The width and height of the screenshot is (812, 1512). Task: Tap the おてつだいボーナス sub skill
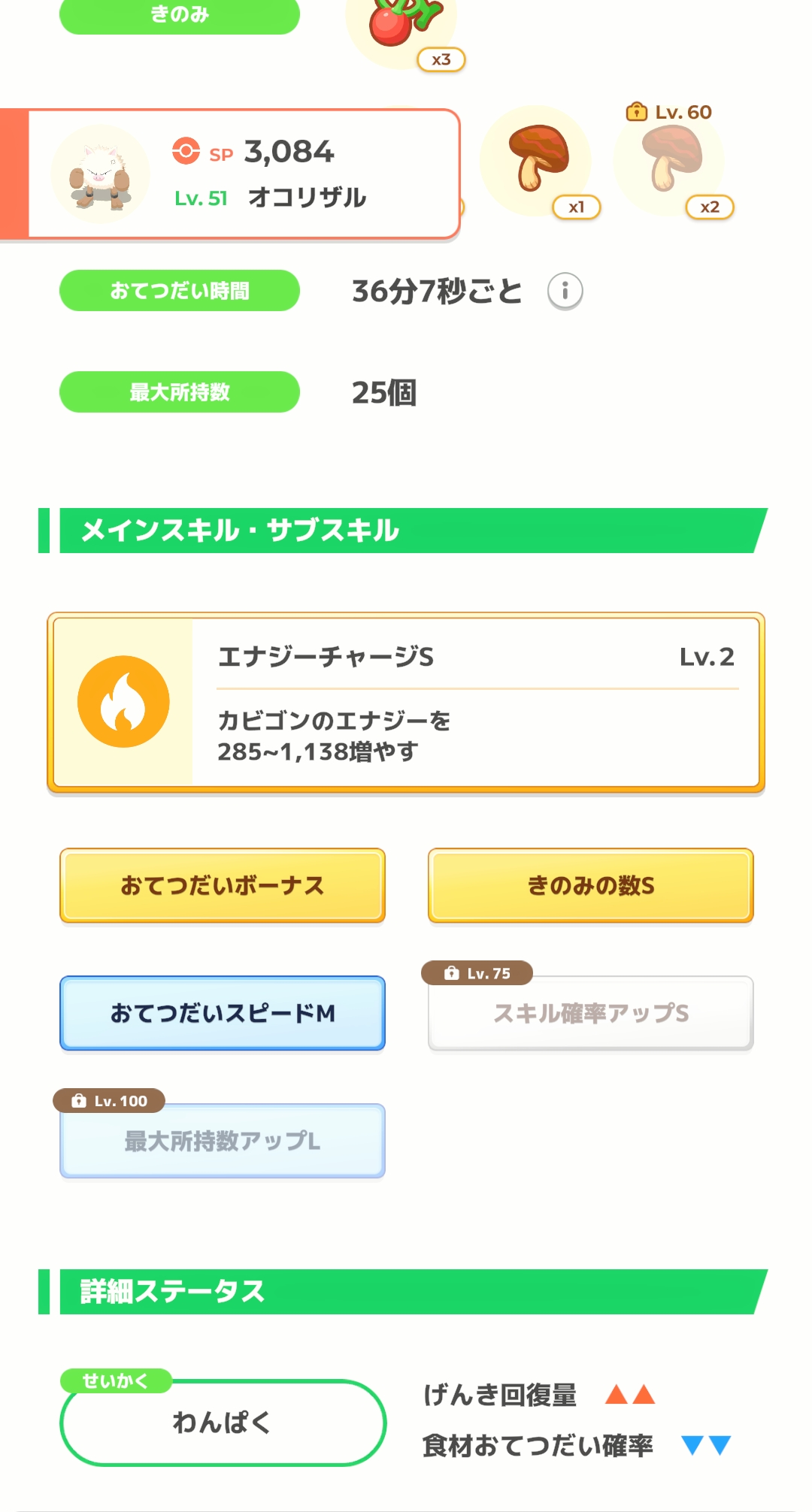223,885
